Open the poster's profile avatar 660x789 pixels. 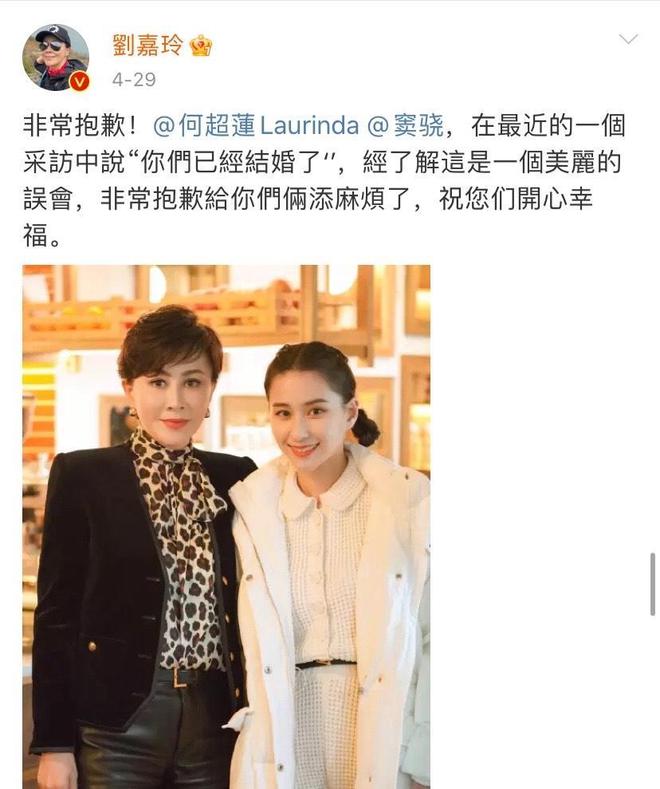56,58
